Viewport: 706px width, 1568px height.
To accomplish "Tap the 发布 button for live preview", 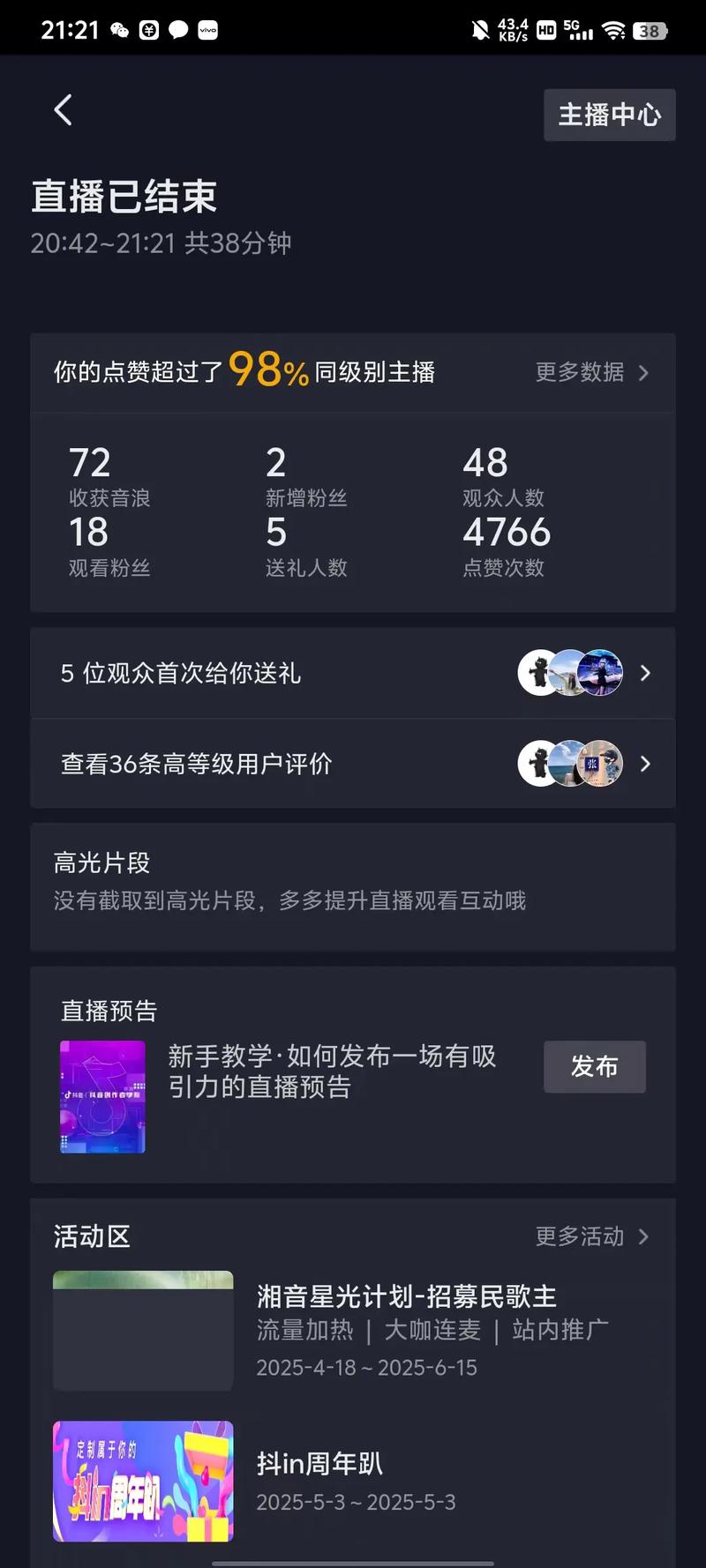I will [594, 1066].
